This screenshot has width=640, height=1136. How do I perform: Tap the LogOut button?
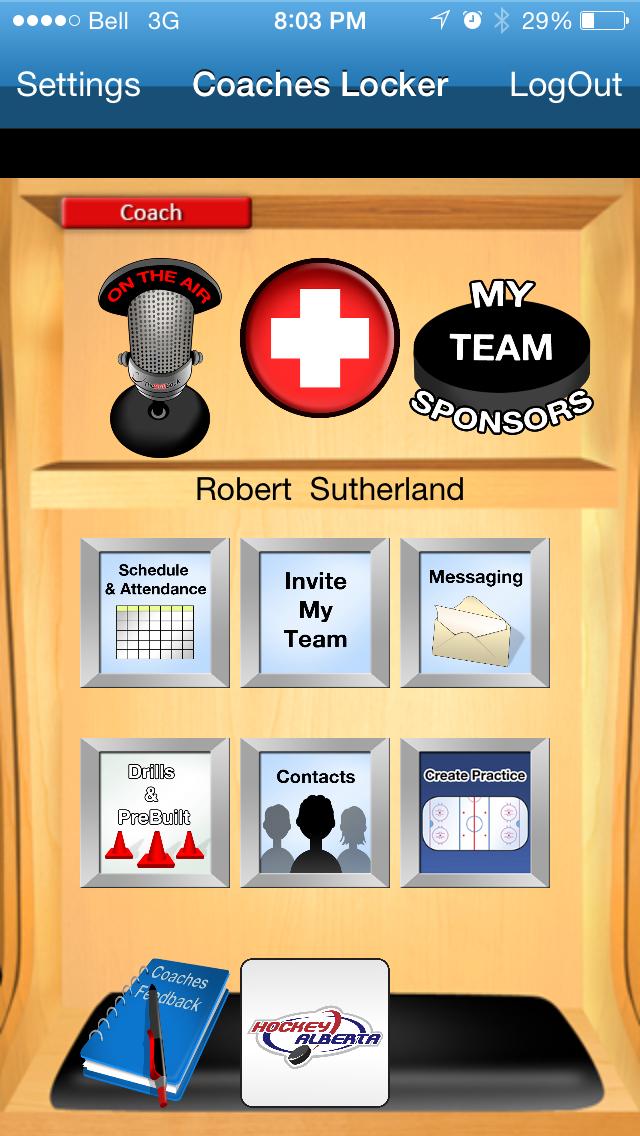[565, 85]
